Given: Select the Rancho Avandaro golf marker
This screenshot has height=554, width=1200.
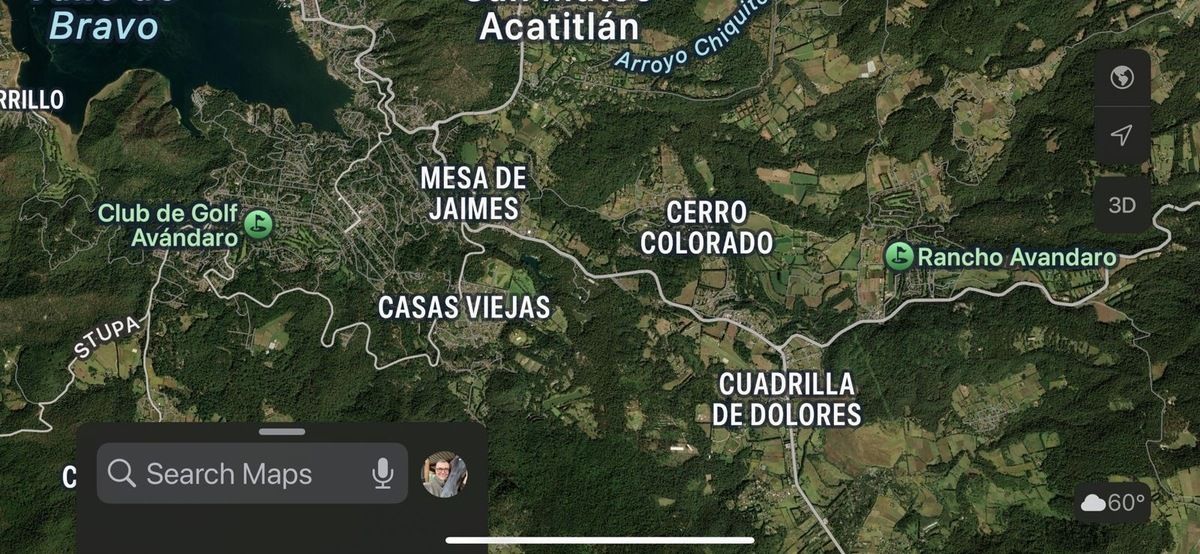Looking at the screenshot, I should [x=899, y=257].
